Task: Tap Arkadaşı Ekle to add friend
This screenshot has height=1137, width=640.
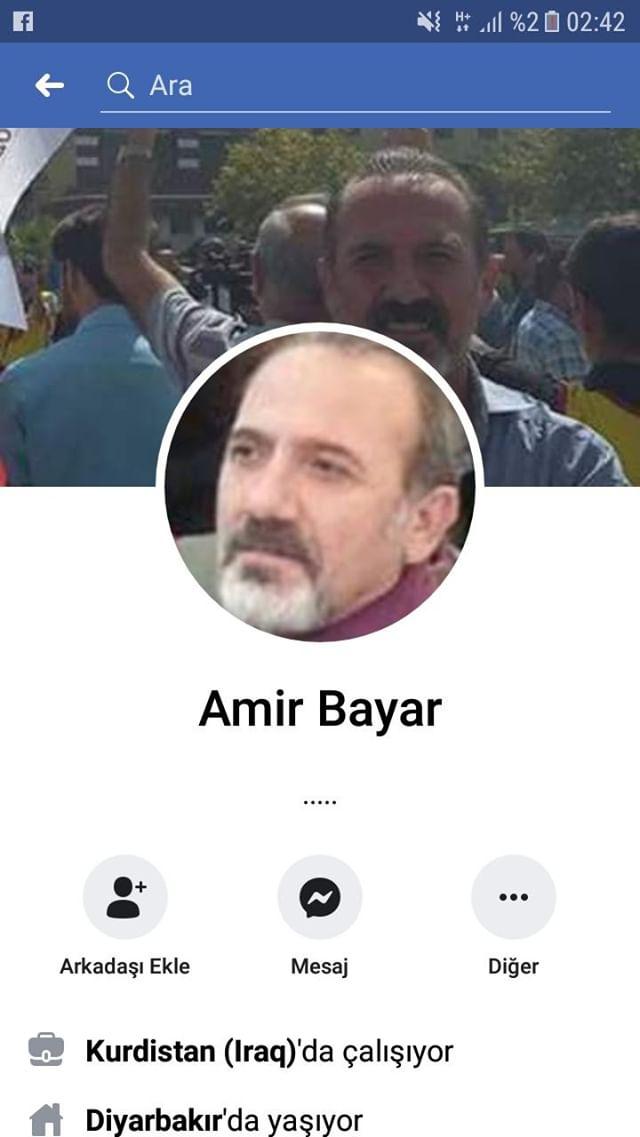Action: pos(125,897)
